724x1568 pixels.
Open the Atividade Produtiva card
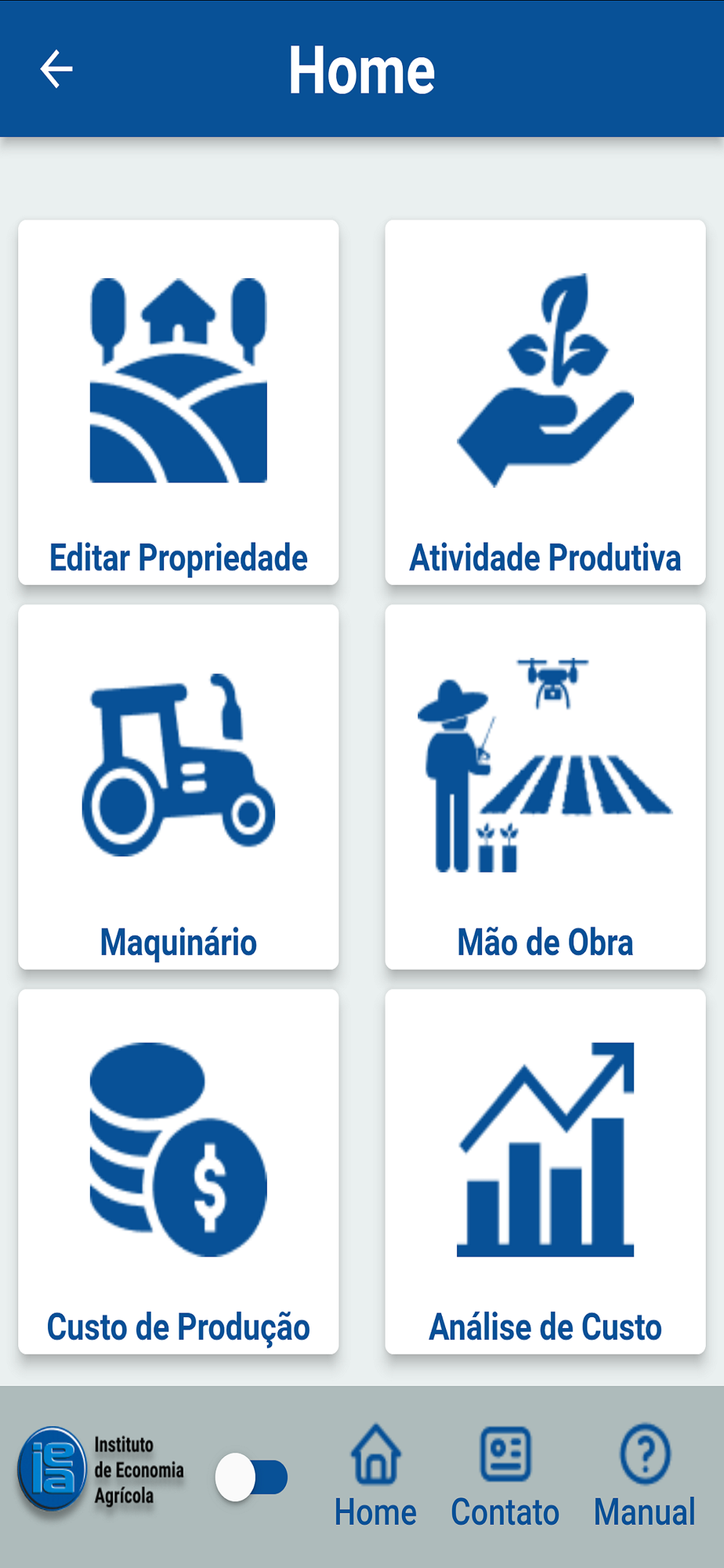[545, 402]
